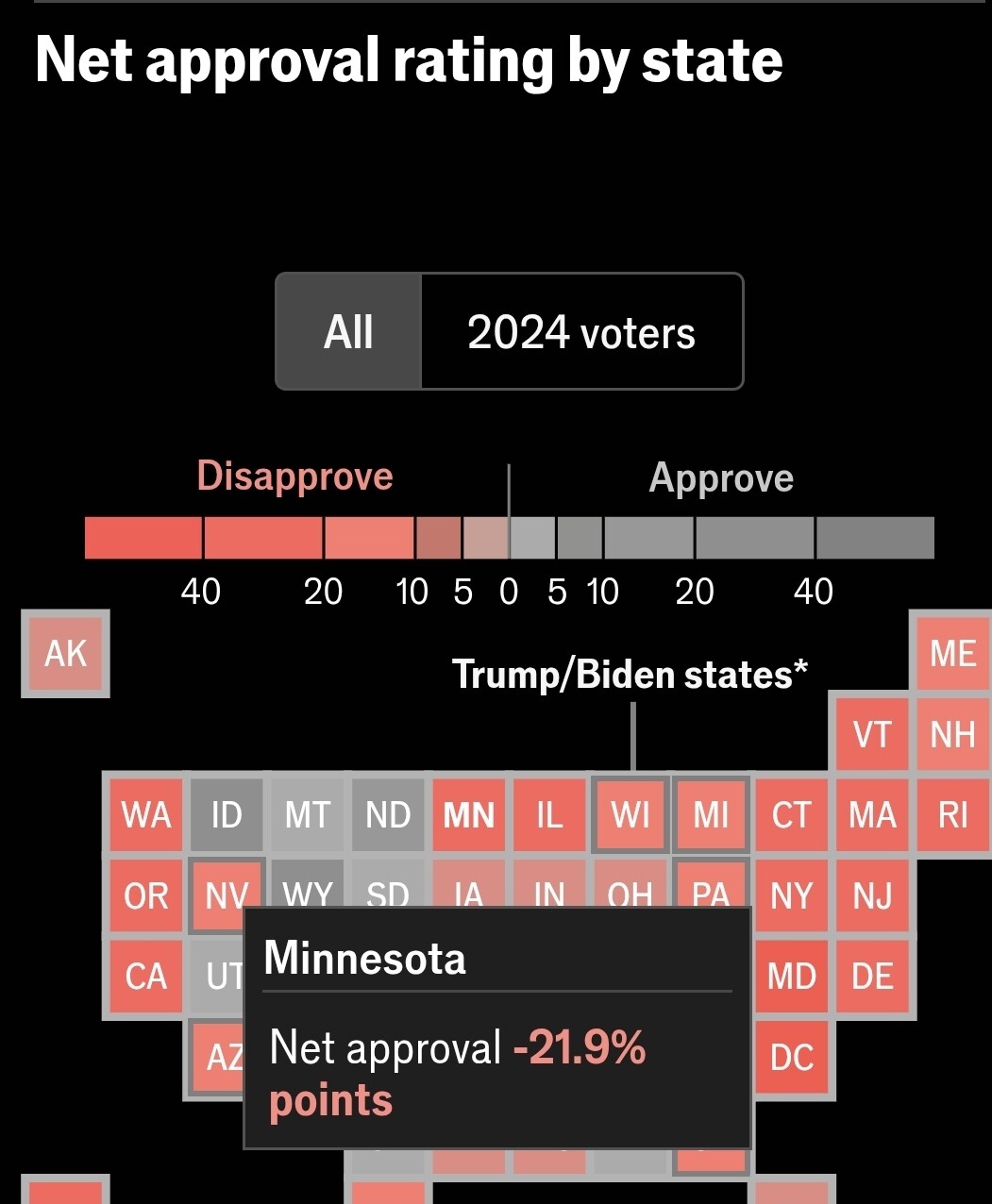Switch to the 2024 voters segment
The width and height of the screenshot is (992, 1204).
(x=581, y=332)
